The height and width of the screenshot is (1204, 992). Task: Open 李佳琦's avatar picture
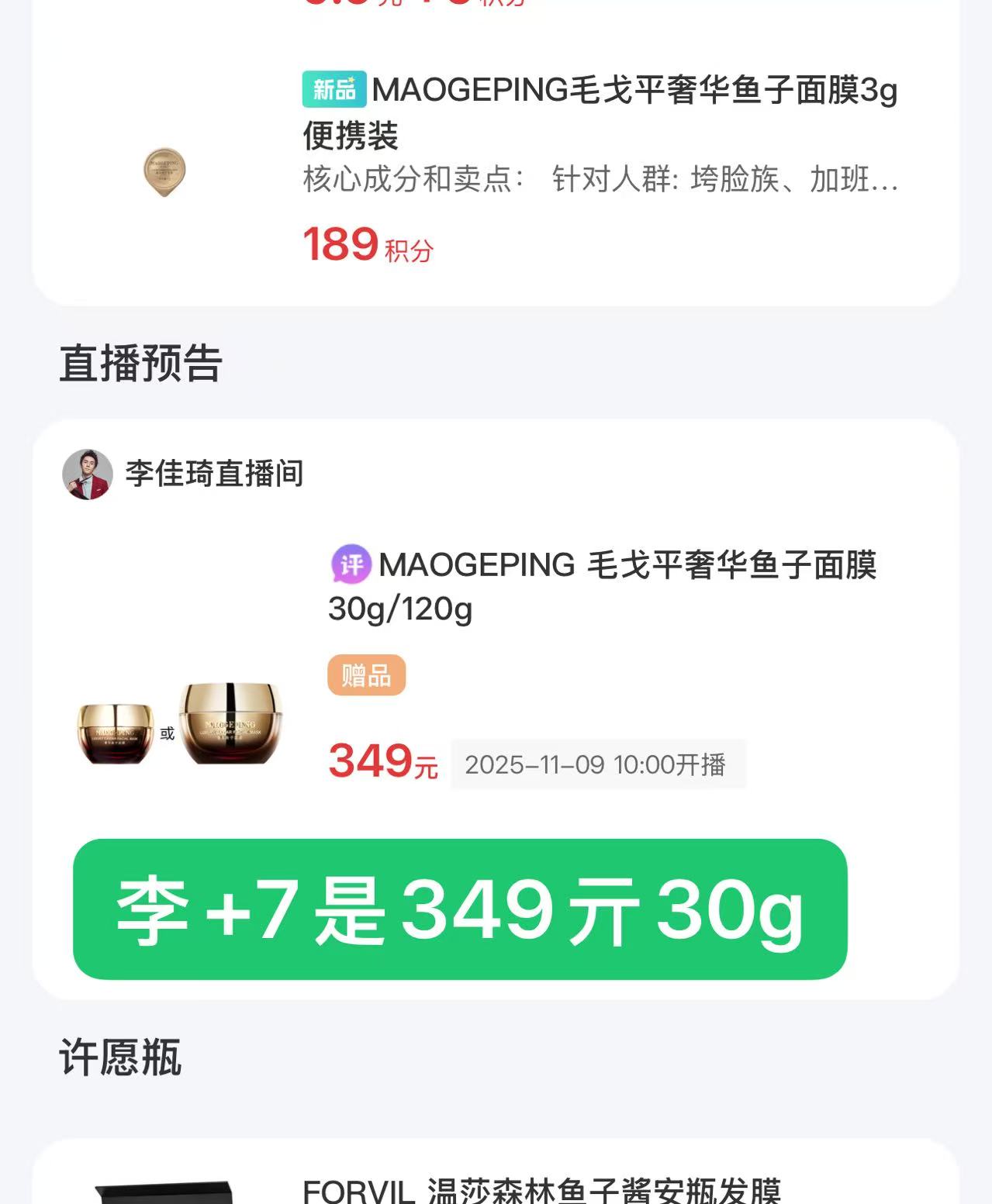[x=89, y=476]
